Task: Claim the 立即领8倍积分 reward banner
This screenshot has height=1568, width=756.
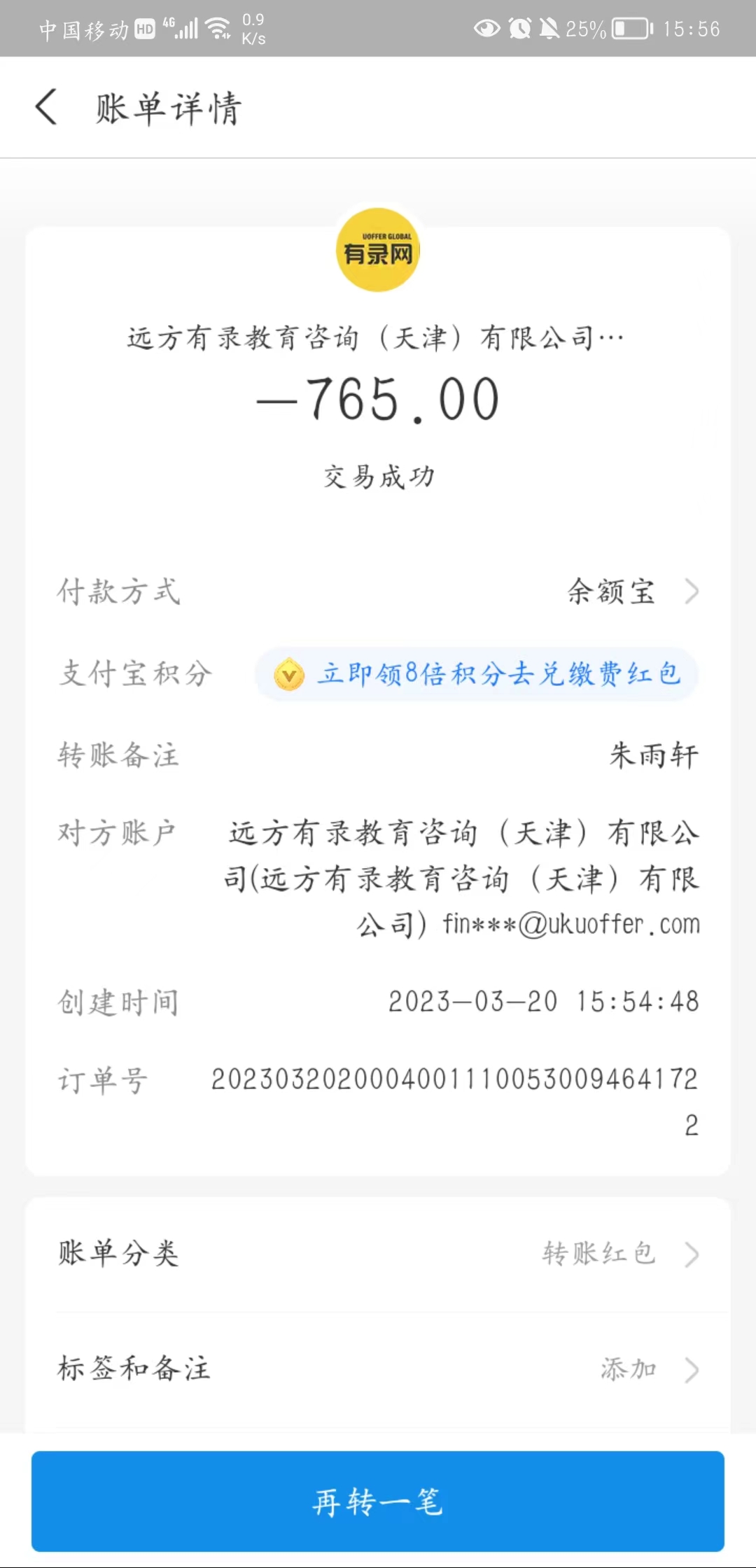Action: point(477,674)
